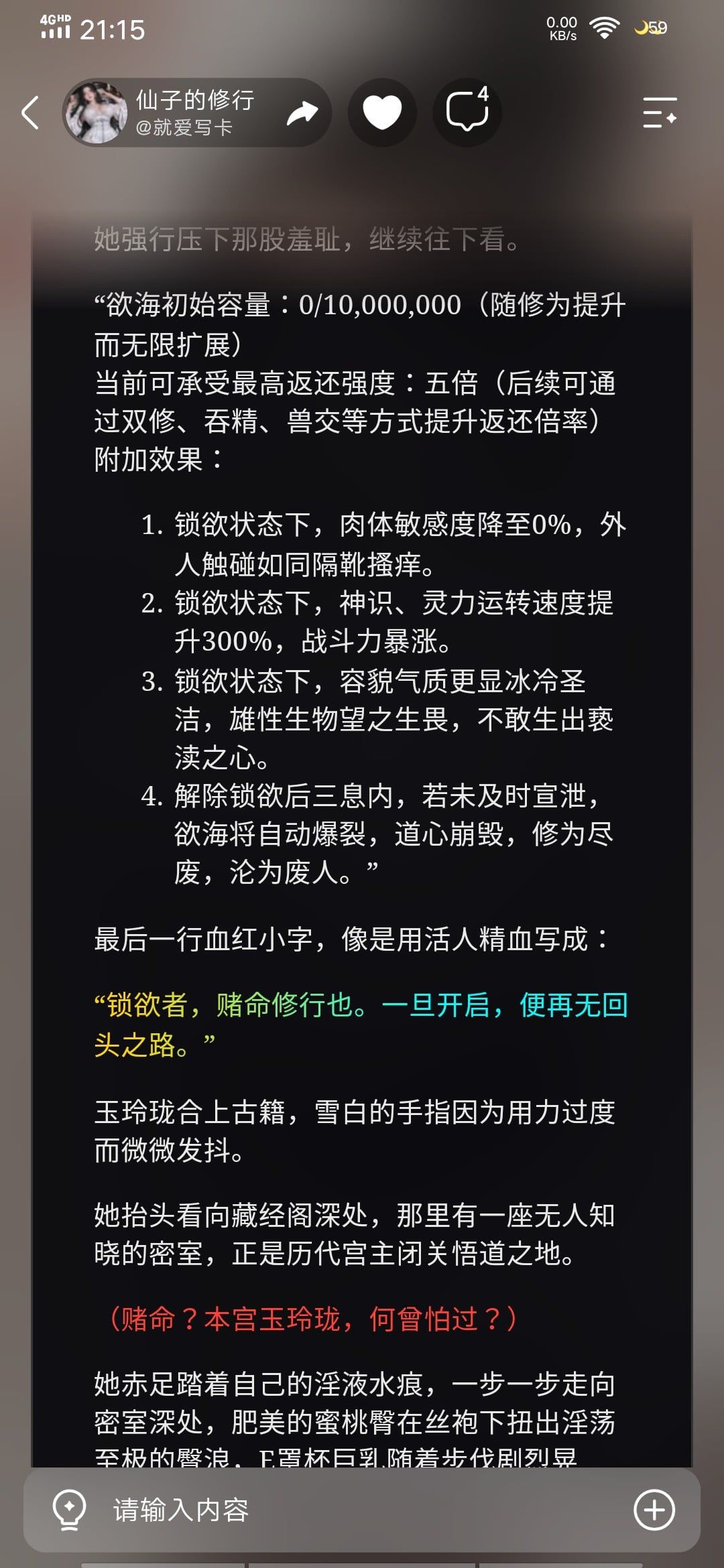Image resolution: width=724 pixels, height=1568 pixels.
Task: Tap the lightbulb suggestion icon
Action: (x=69, y=1510)
